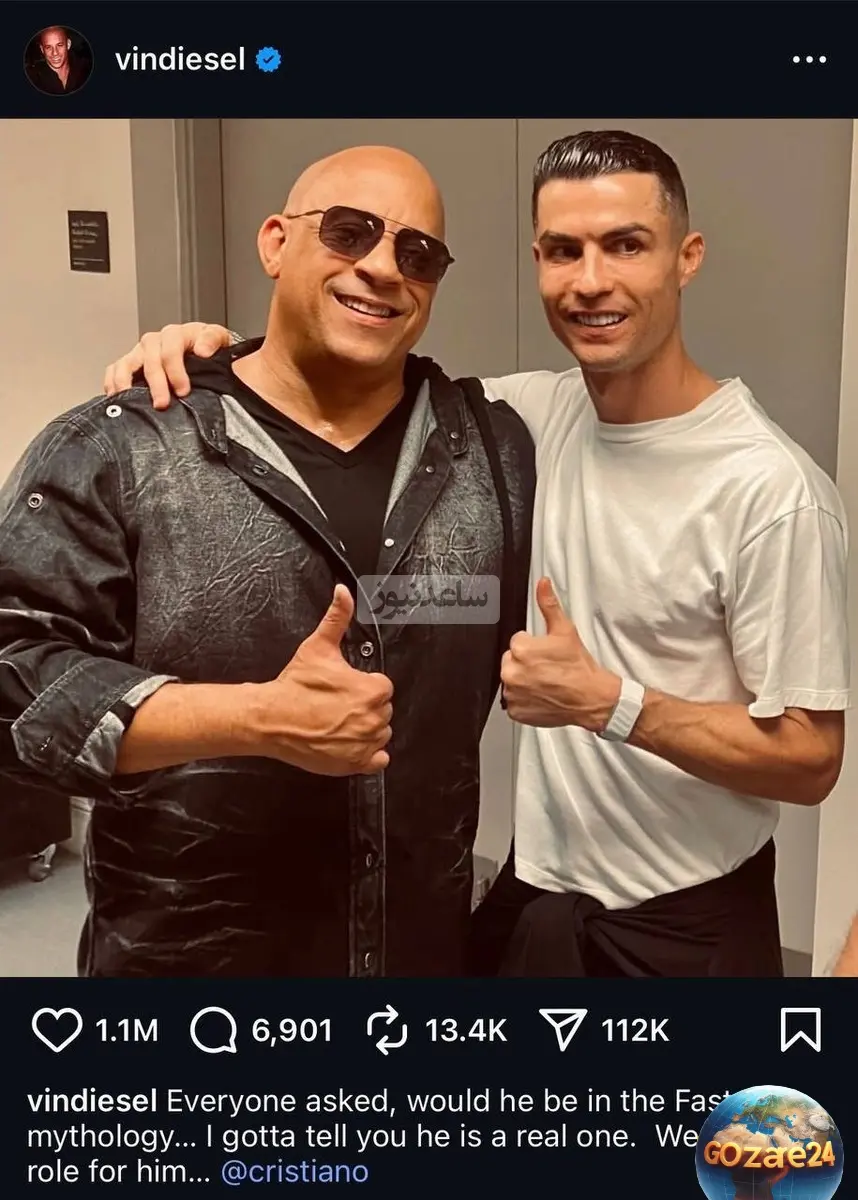Tap the vindiesel username above the photo
This screenshot has width=858, height=1200.
click(180, 60)
